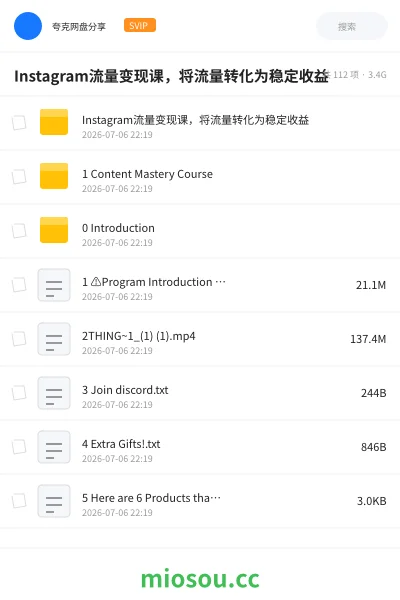Open the 2THING~1_(1) (1).mp4 file
Viewport: 400px width, 600px height.
click(200, 339)
